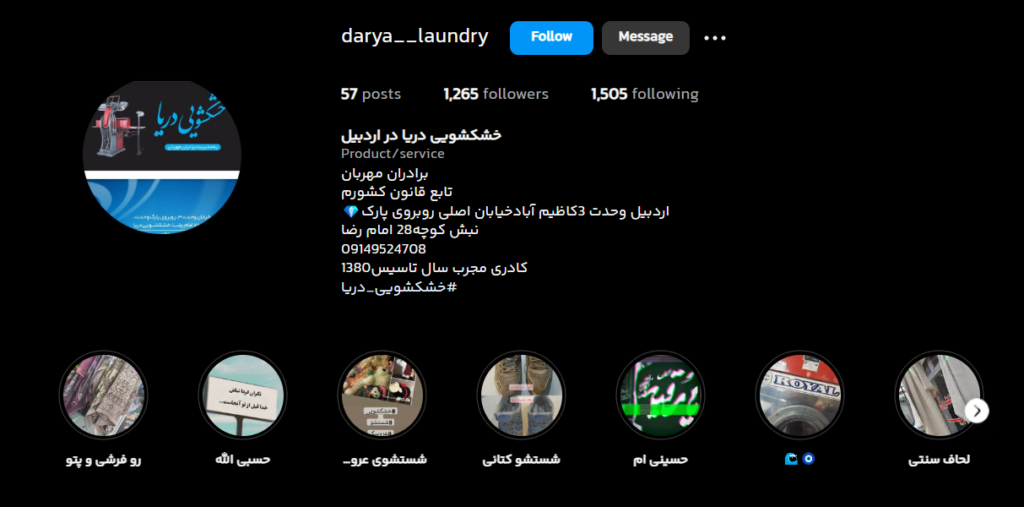The height and width of the screenshot is (507, 1024).
Task: Open the لحاف سنتی highlight
Action: click(938, 395)
